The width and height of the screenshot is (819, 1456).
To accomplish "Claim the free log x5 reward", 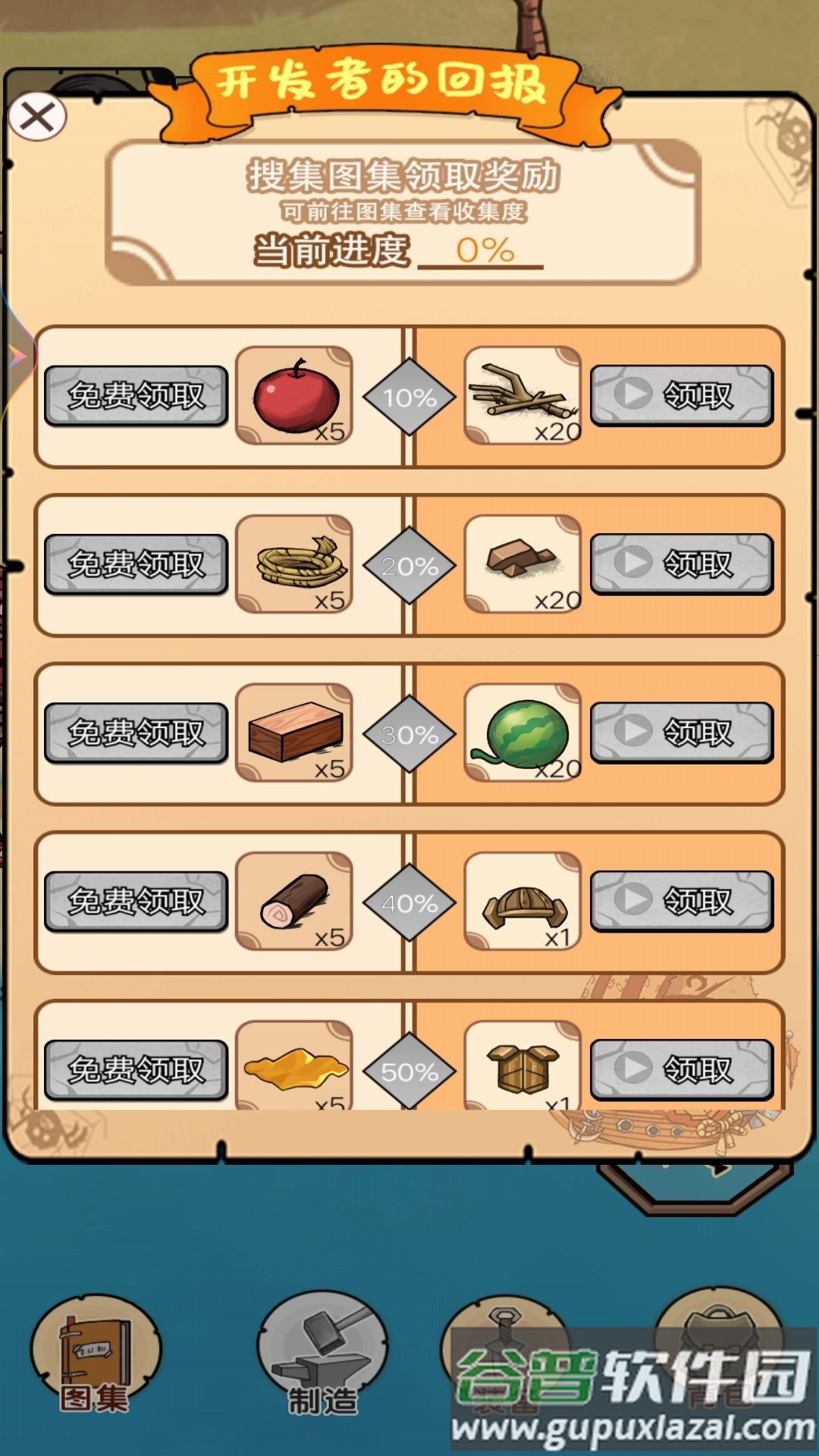I will (x=136, y=901).
